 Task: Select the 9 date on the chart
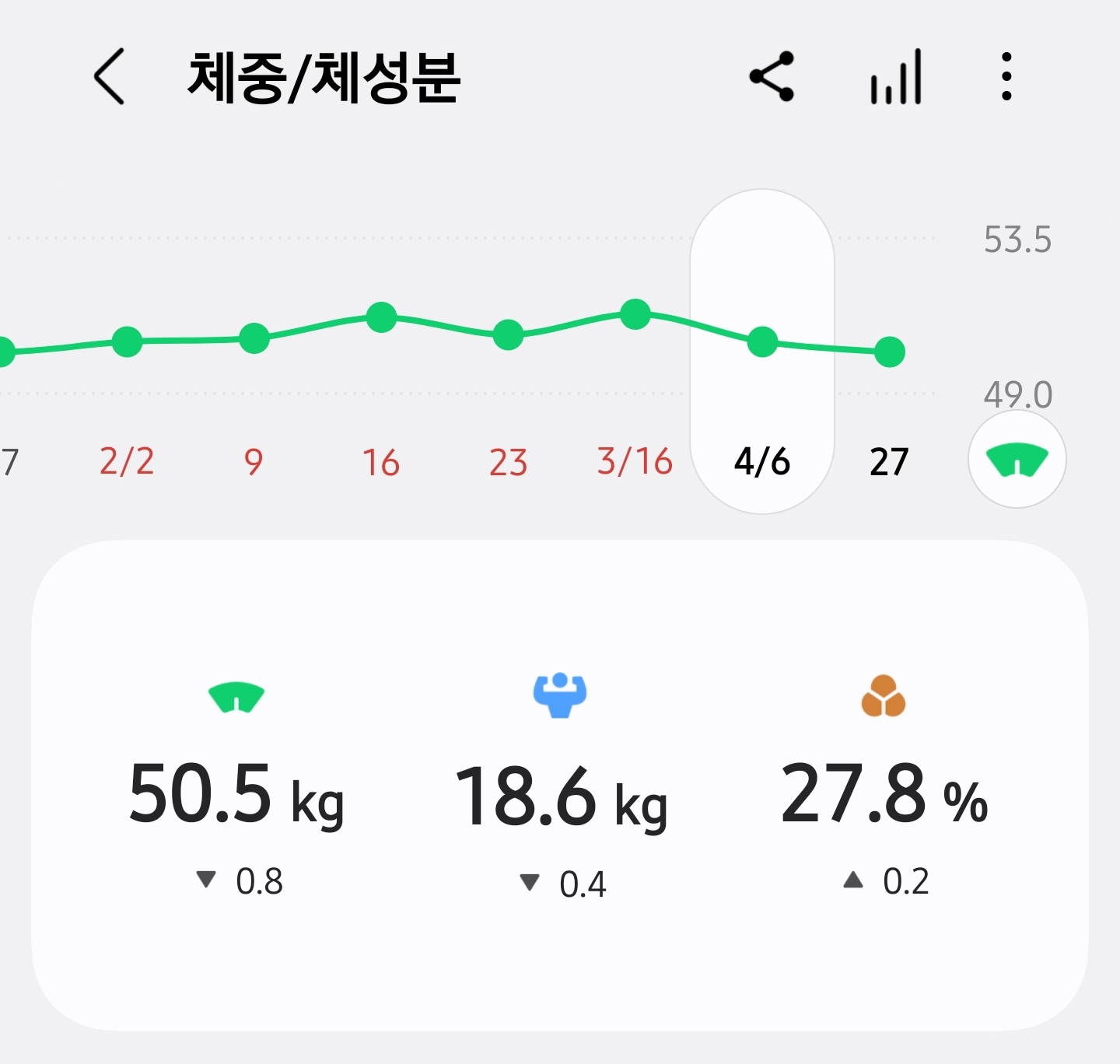(254, 460)
